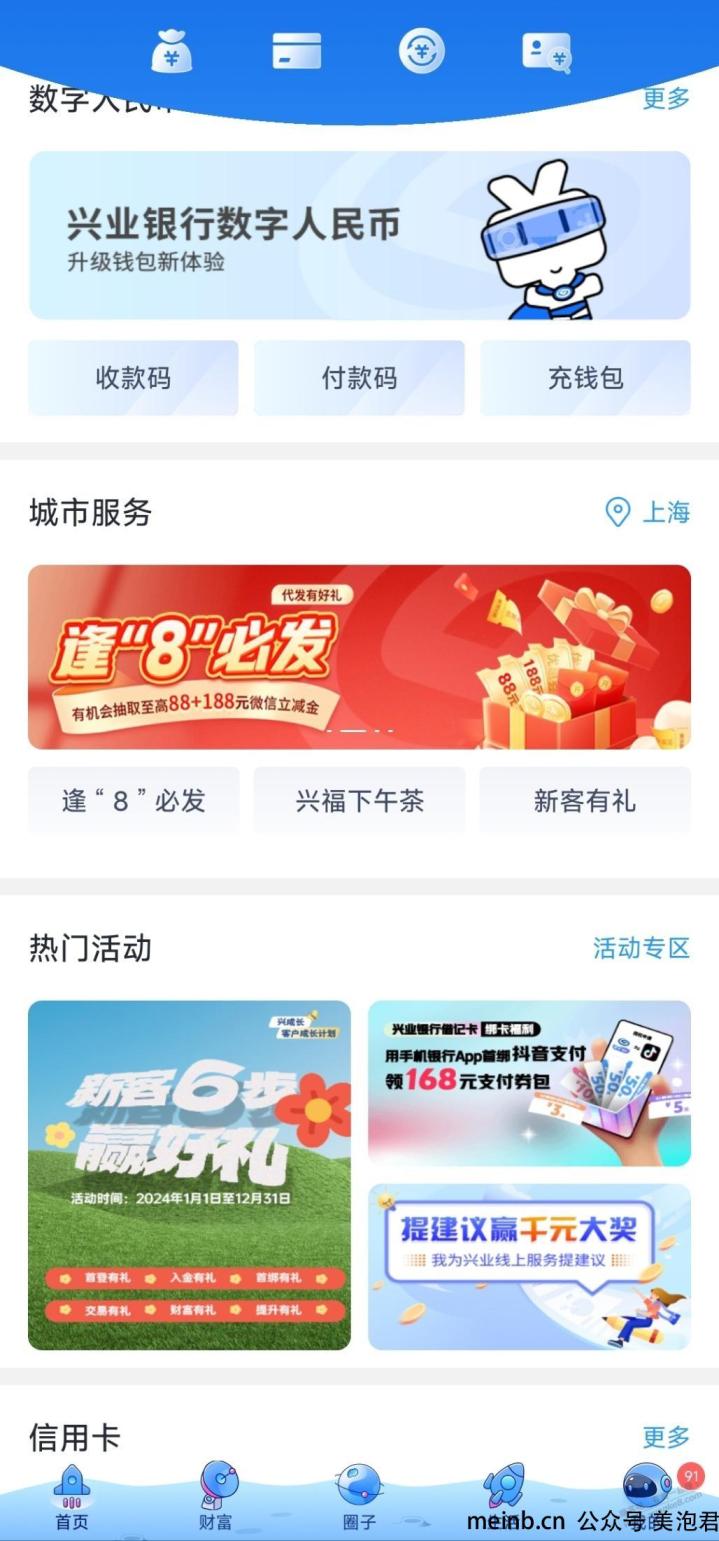The image size is (719, 1541).
Task: Open the money bag icon at top
Action: pyautogui.click(x=171, y=51)
